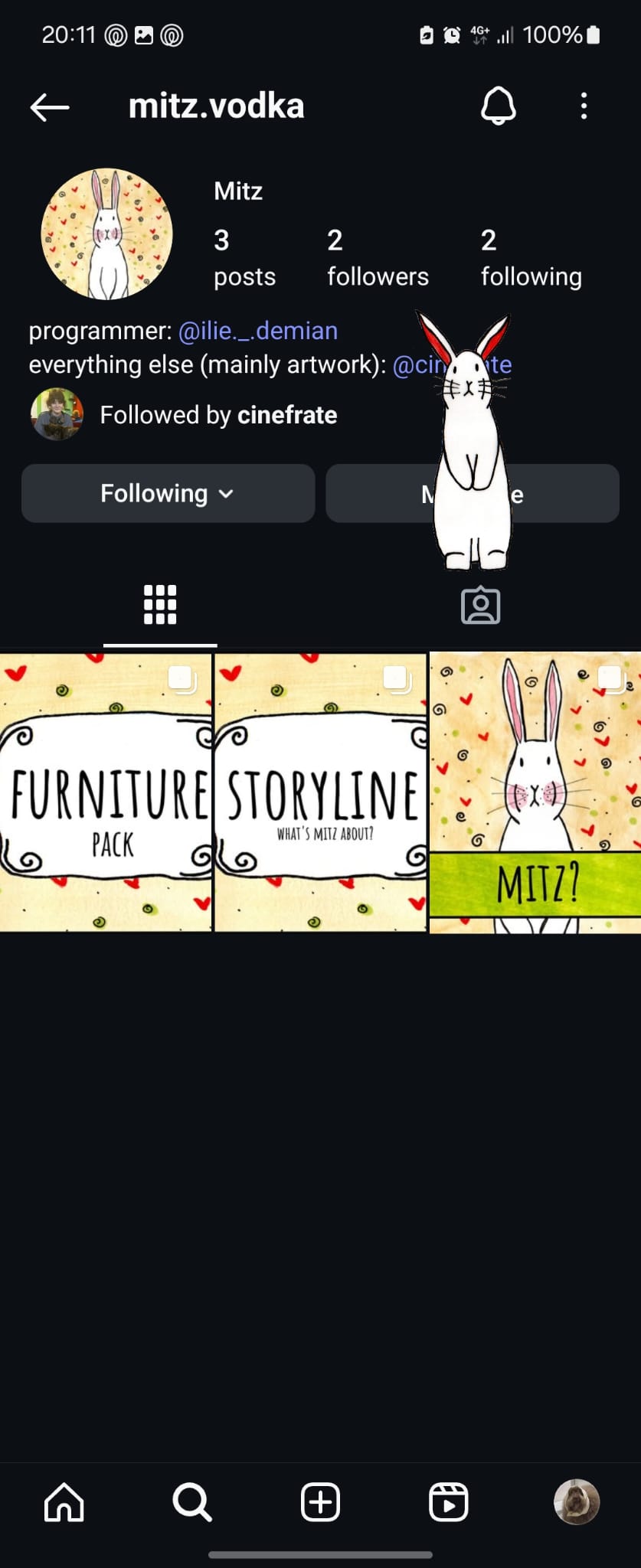Expand the Following dropdown button
The image size is (641, 1568).
168,494
